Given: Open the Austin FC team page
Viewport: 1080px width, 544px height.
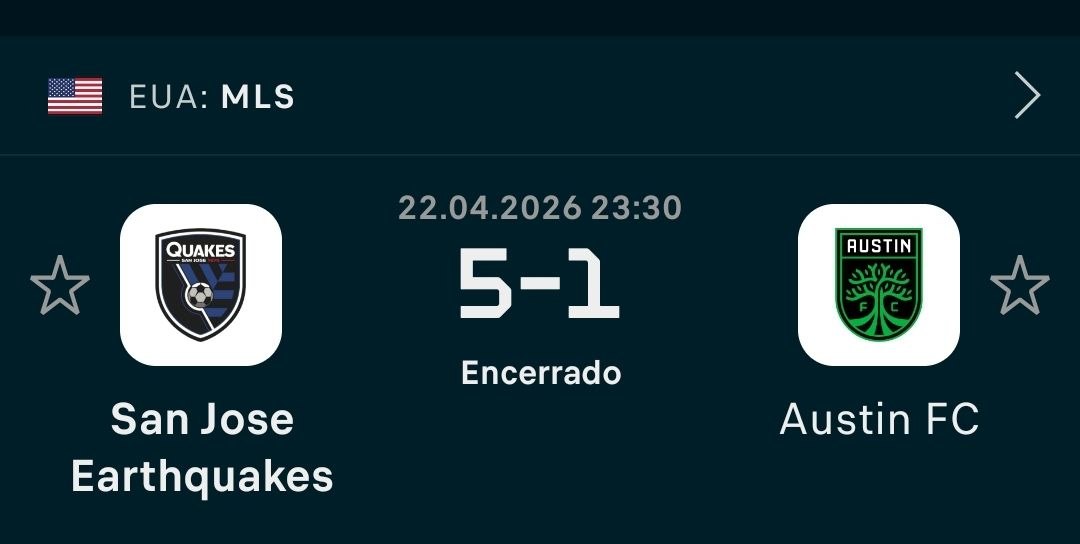Looking at the screenshot, I should coord(878,285).
